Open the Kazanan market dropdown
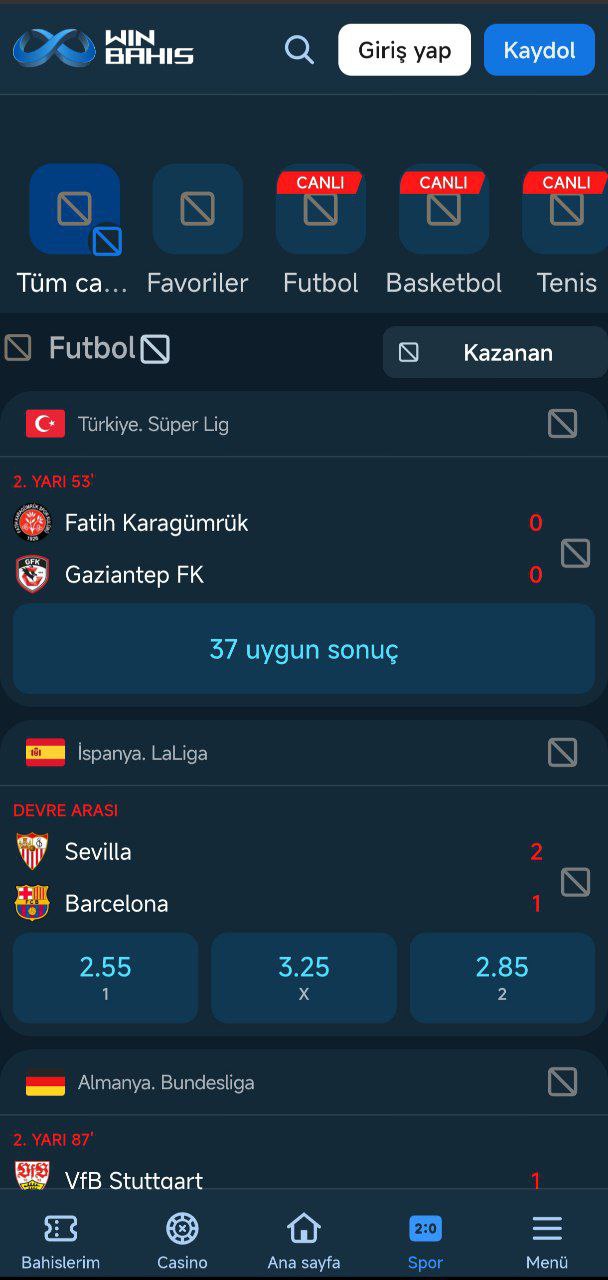Screen dimensions: 608x1280 (495, 352)
